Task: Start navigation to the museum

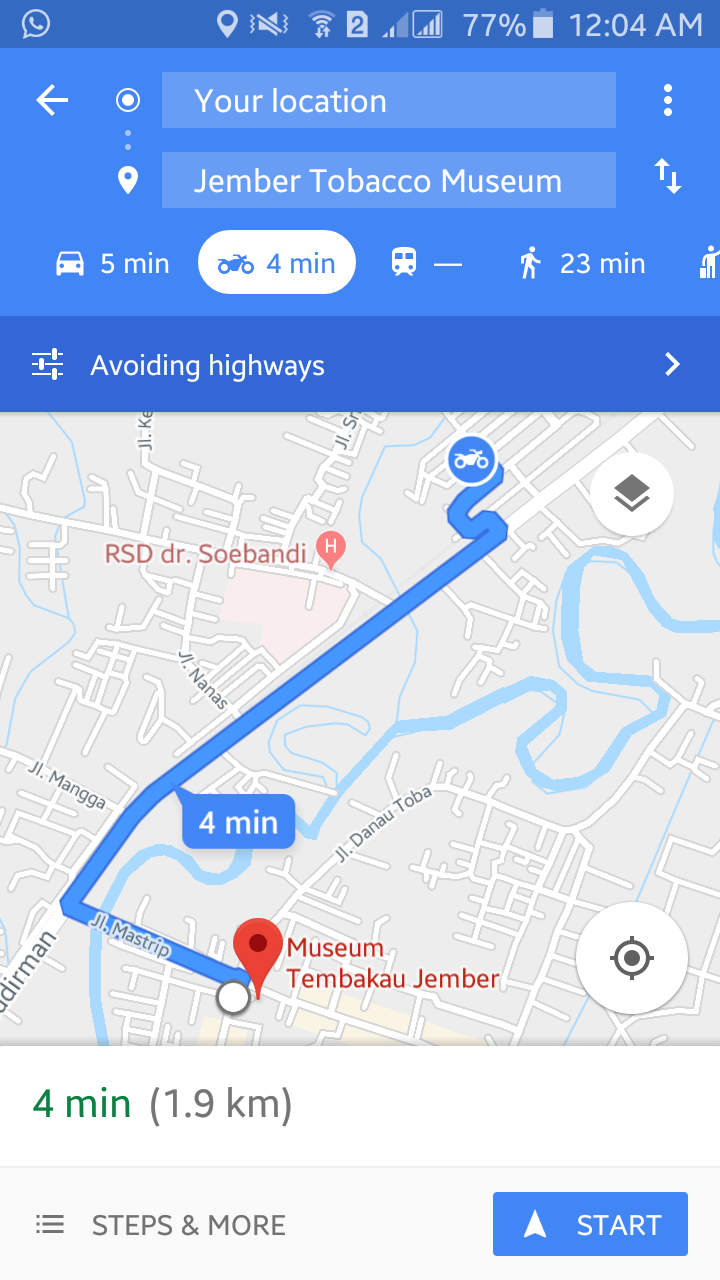Action: 590,1224
